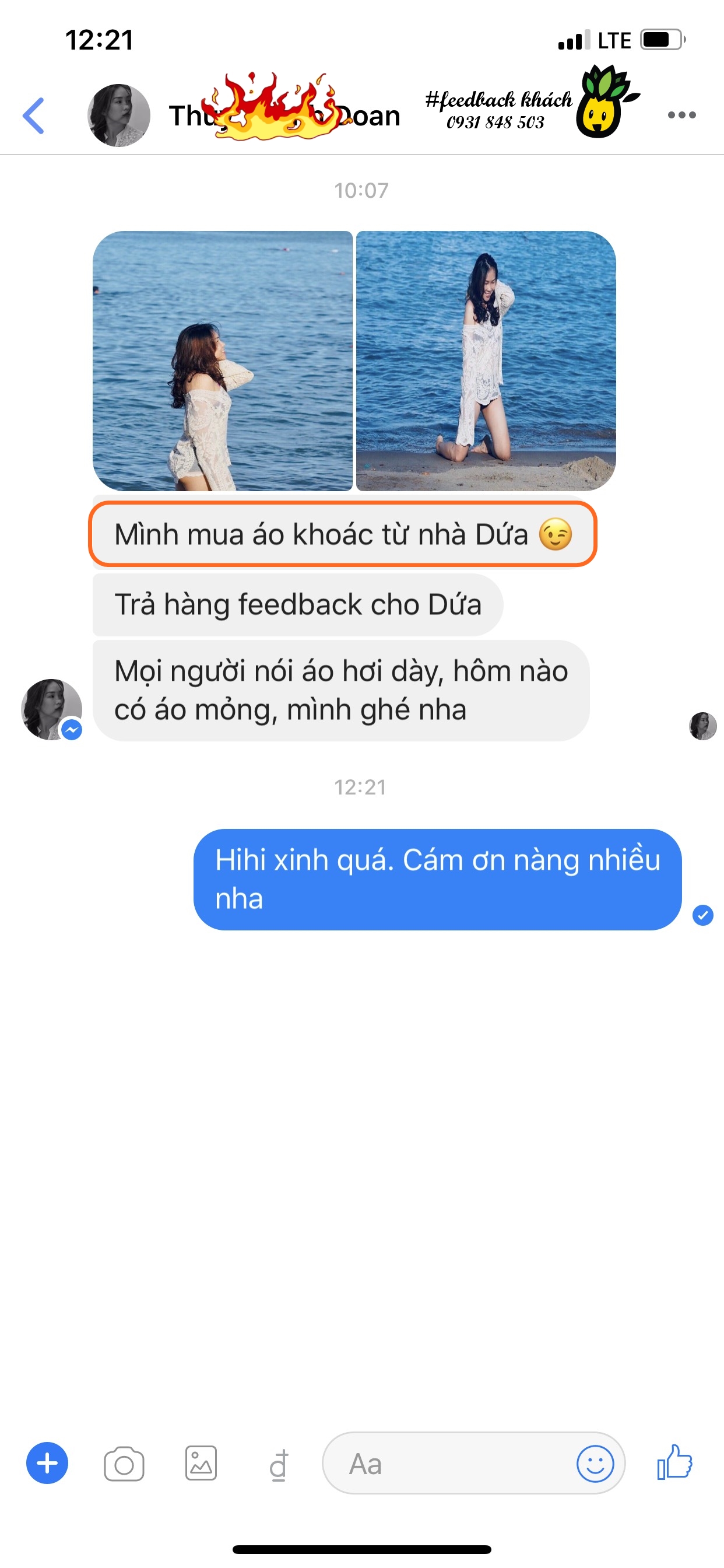Open the three-dot conversation menu
Viewport: 724px width, 1568px height.
coord(681,115)
